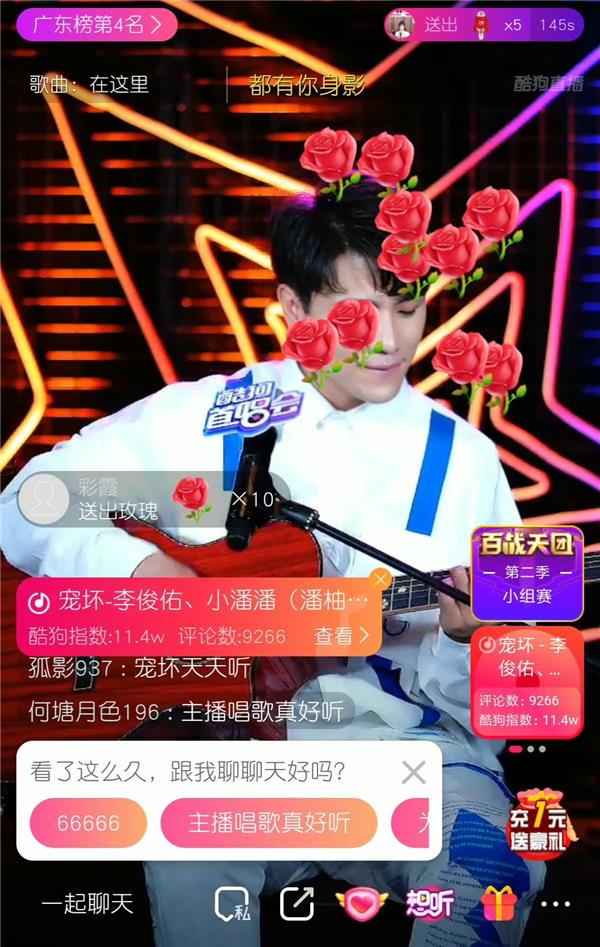Open the more options menu
Screen dimensions: 600x947
point(555,904)
